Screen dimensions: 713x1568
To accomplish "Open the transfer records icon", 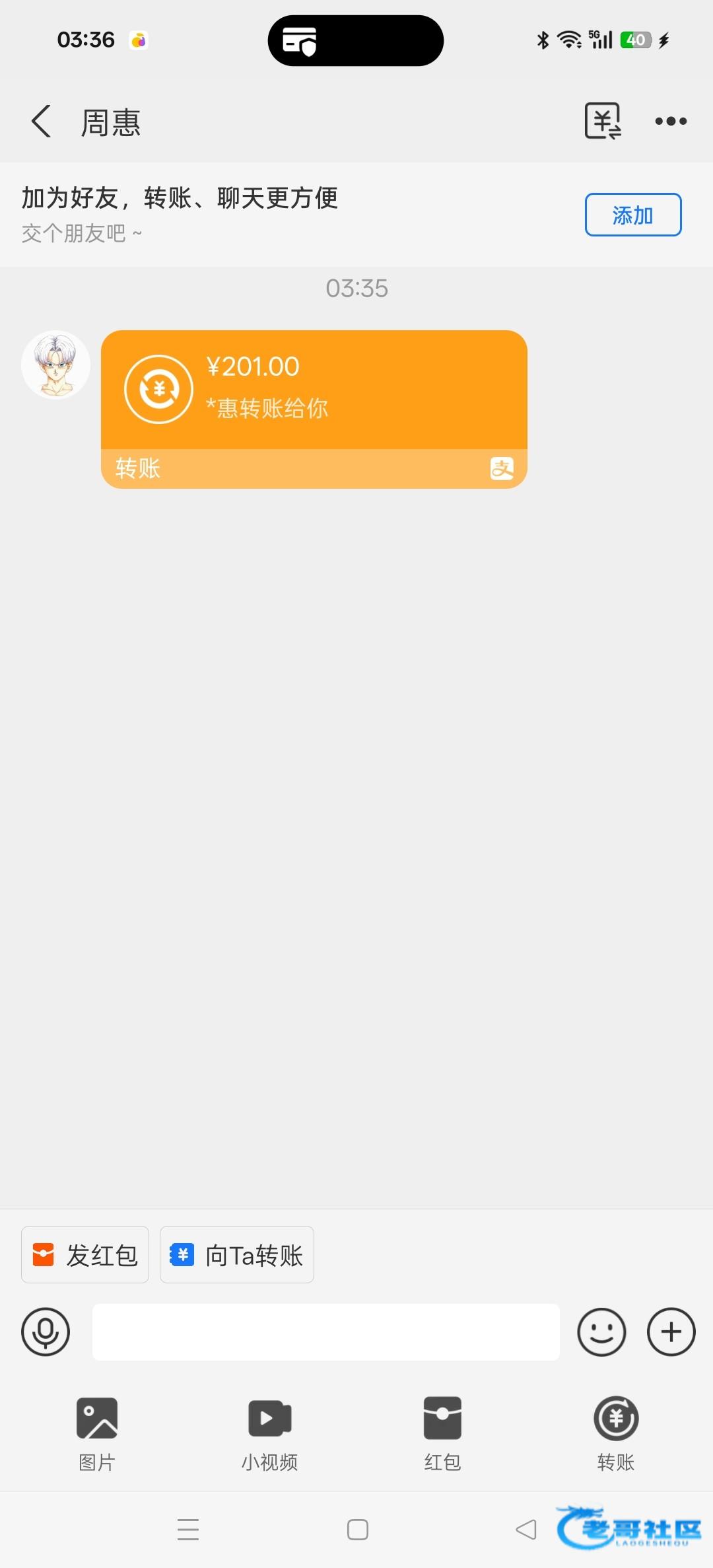I will pyautogui.click(x=603, y=121).
